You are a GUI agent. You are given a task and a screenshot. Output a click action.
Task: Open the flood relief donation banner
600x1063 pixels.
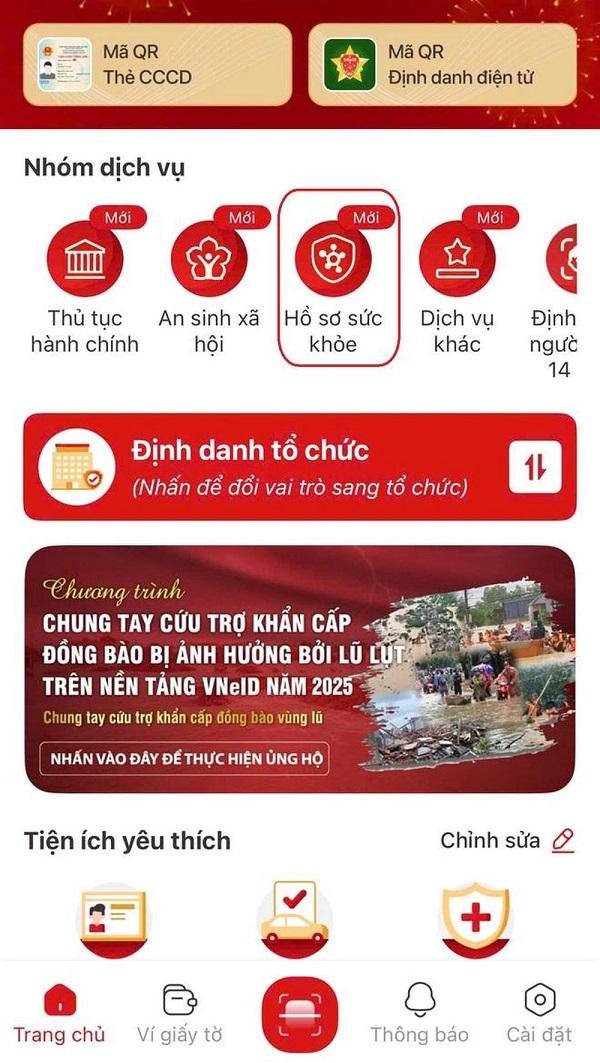[300, 669]
